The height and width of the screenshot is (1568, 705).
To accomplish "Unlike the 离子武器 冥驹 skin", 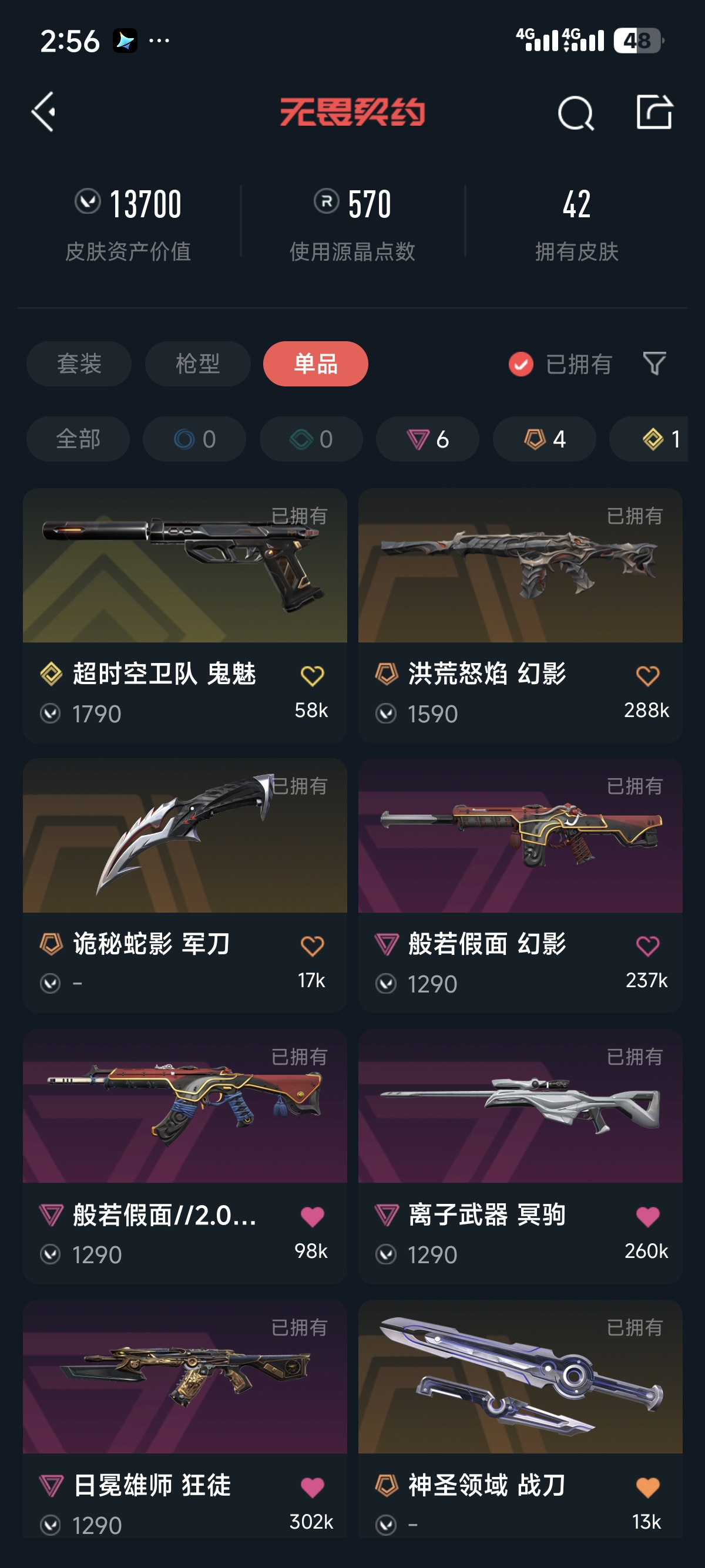I will point(647,1216).
